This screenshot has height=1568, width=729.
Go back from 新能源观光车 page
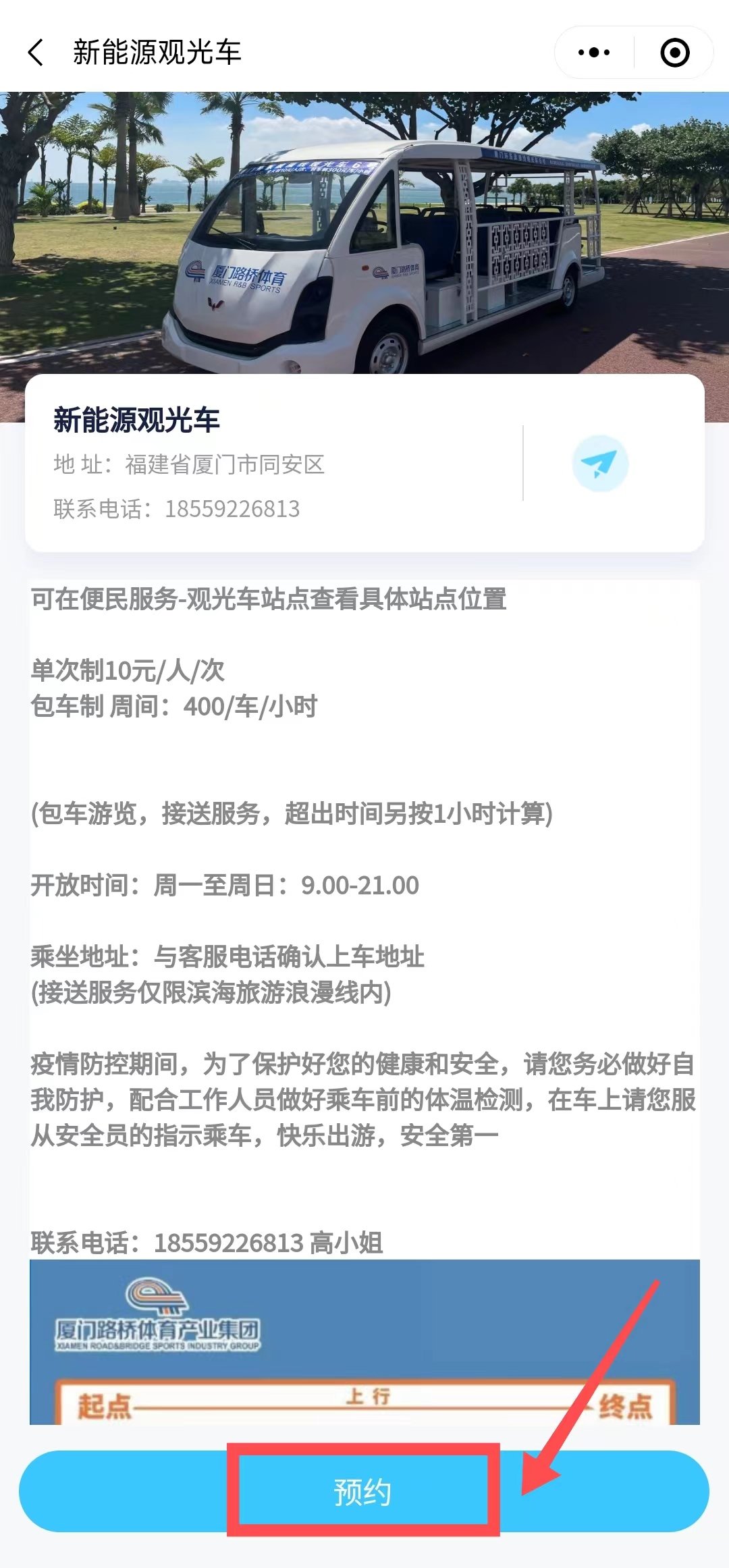pos(36,53)
